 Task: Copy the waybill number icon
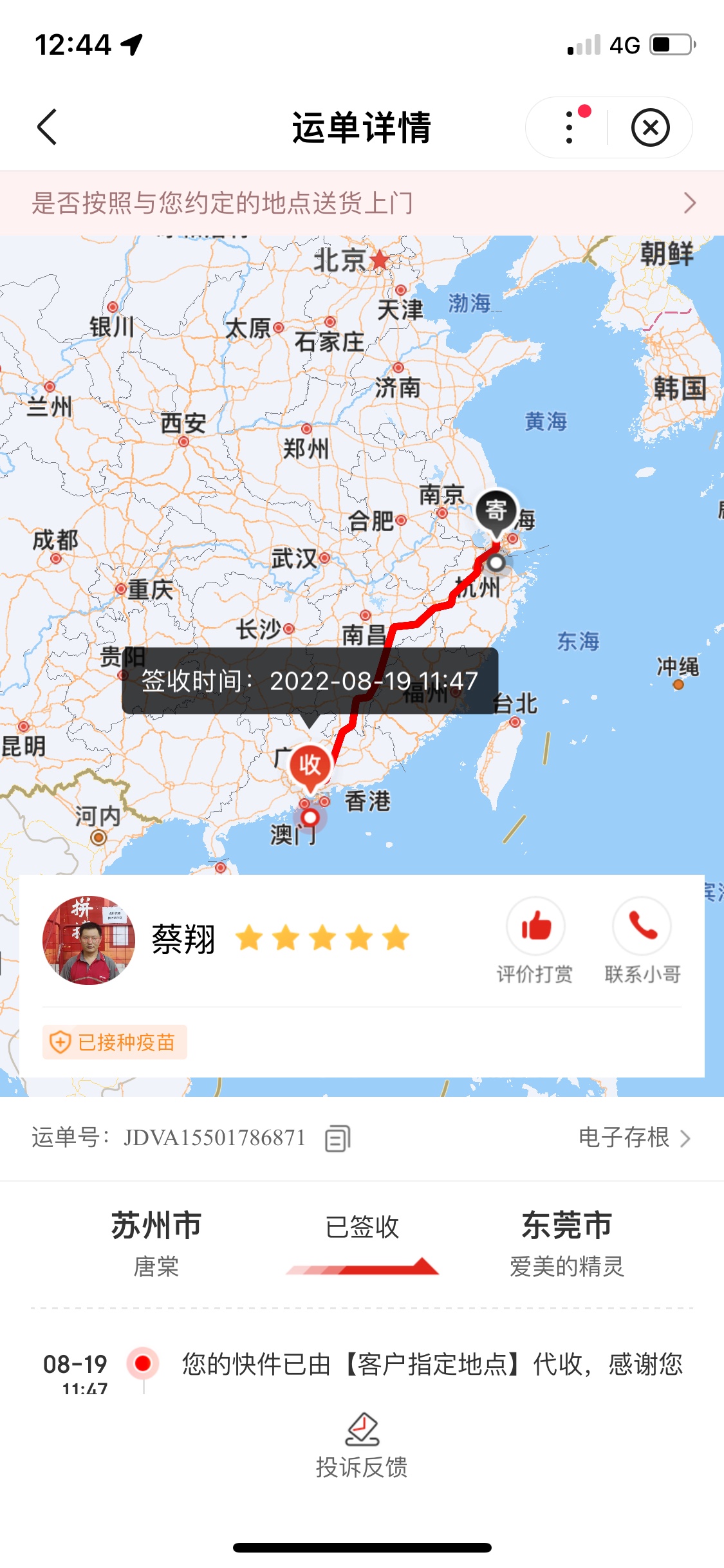pos(338,1138)
